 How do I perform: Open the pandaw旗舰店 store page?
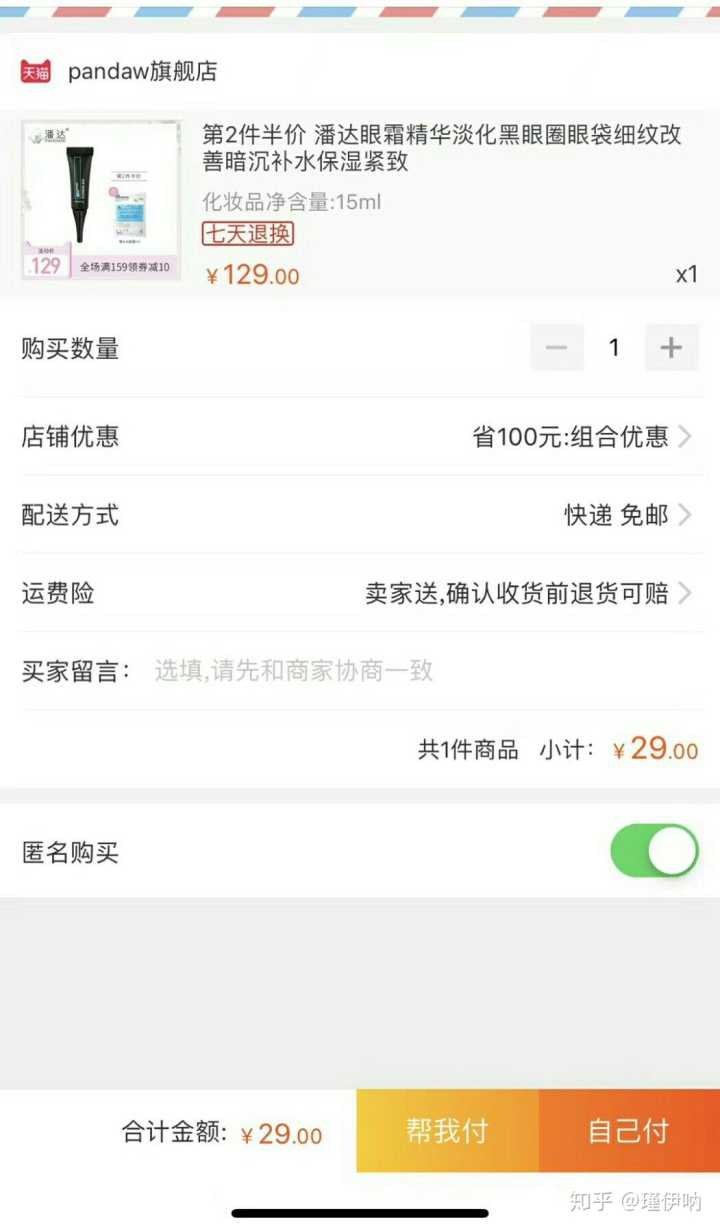tap(142, 72)
